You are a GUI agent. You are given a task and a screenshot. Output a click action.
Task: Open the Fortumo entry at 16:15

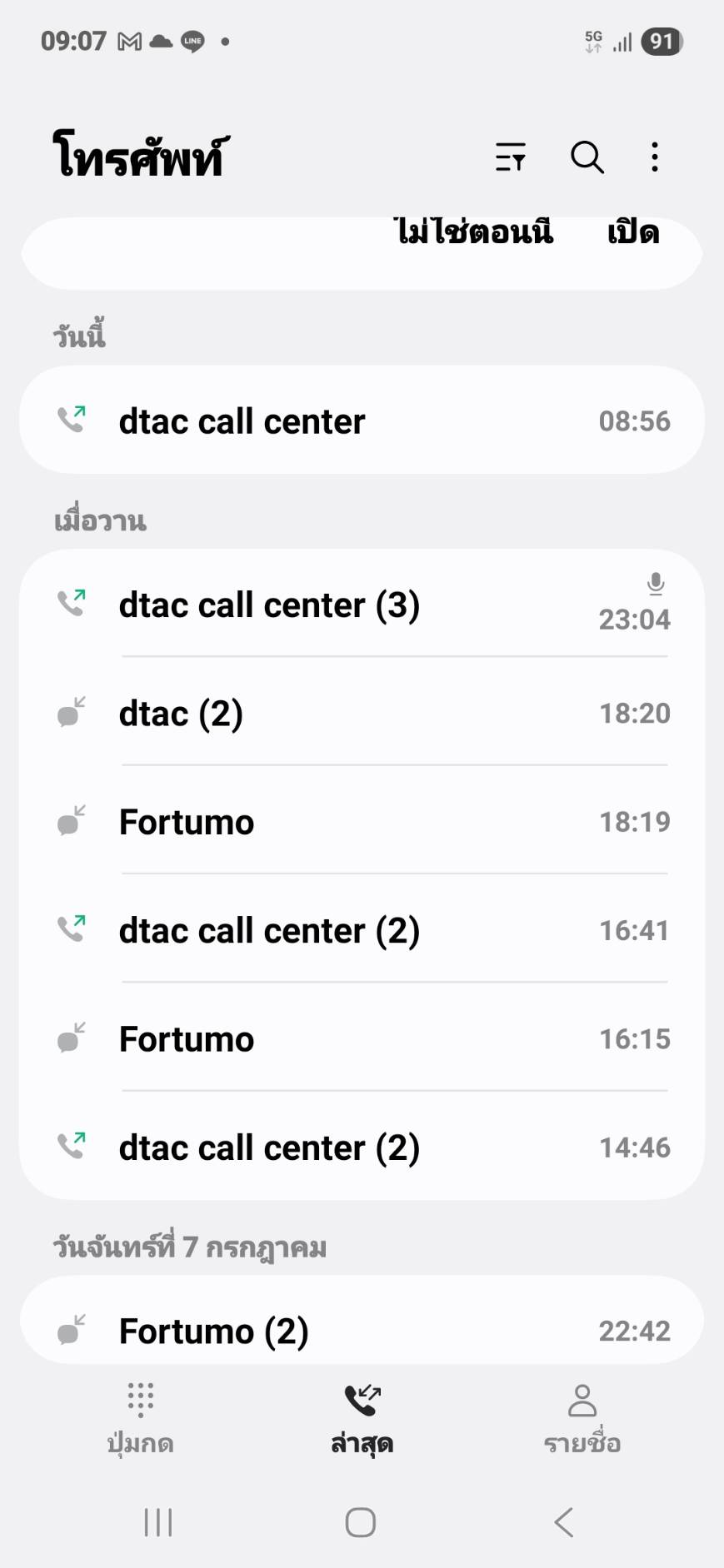362,1038
